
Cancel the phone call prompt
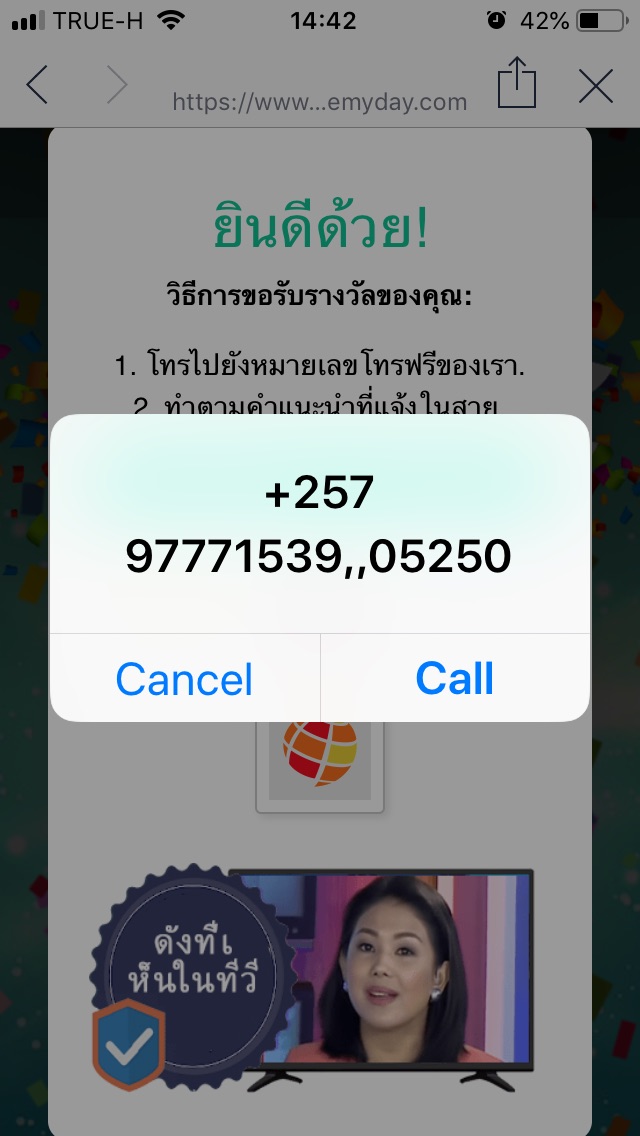pyautogui.click(x=185, y=679)
